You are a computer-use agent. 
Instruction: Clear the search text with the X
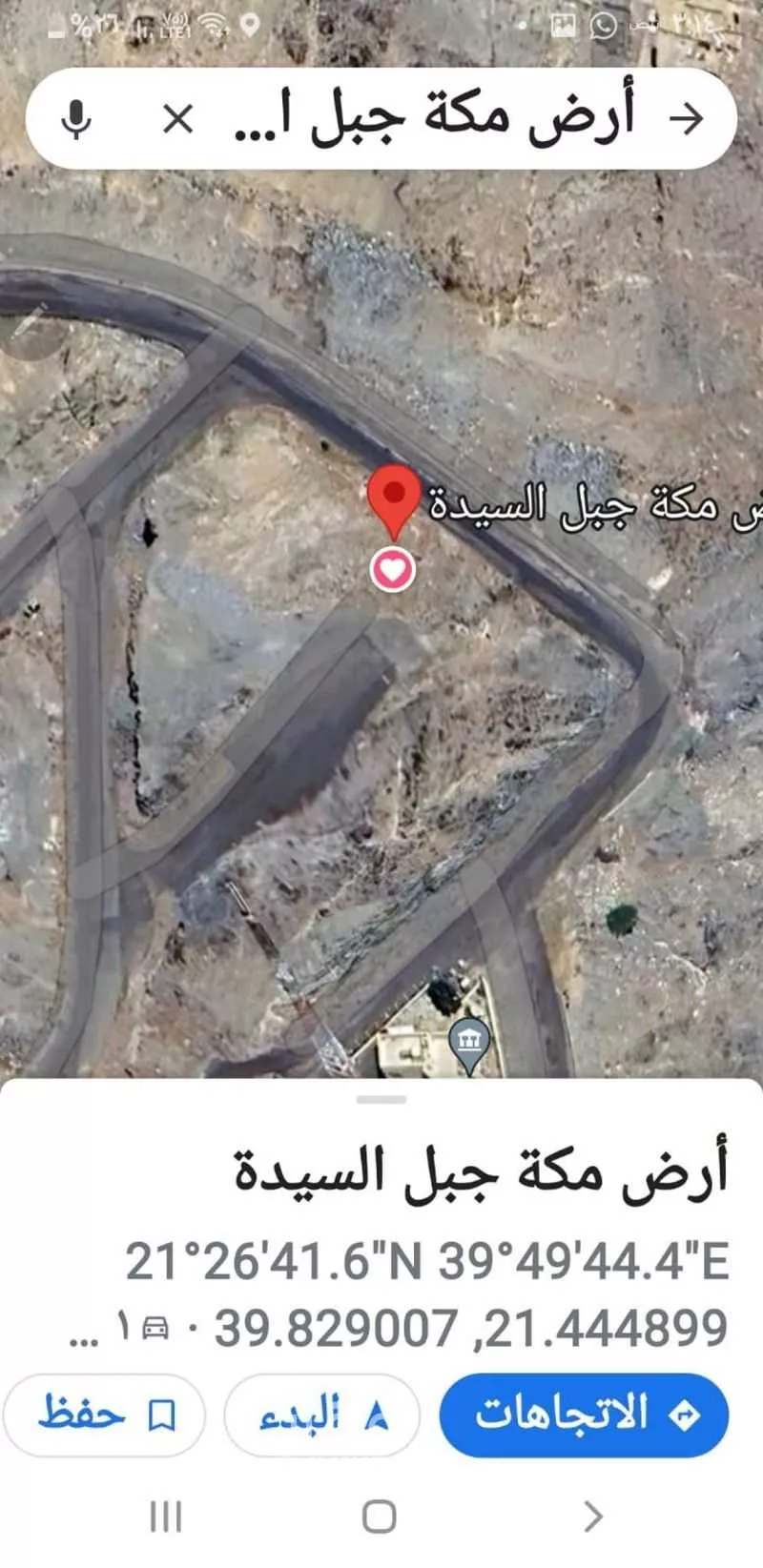178,120
